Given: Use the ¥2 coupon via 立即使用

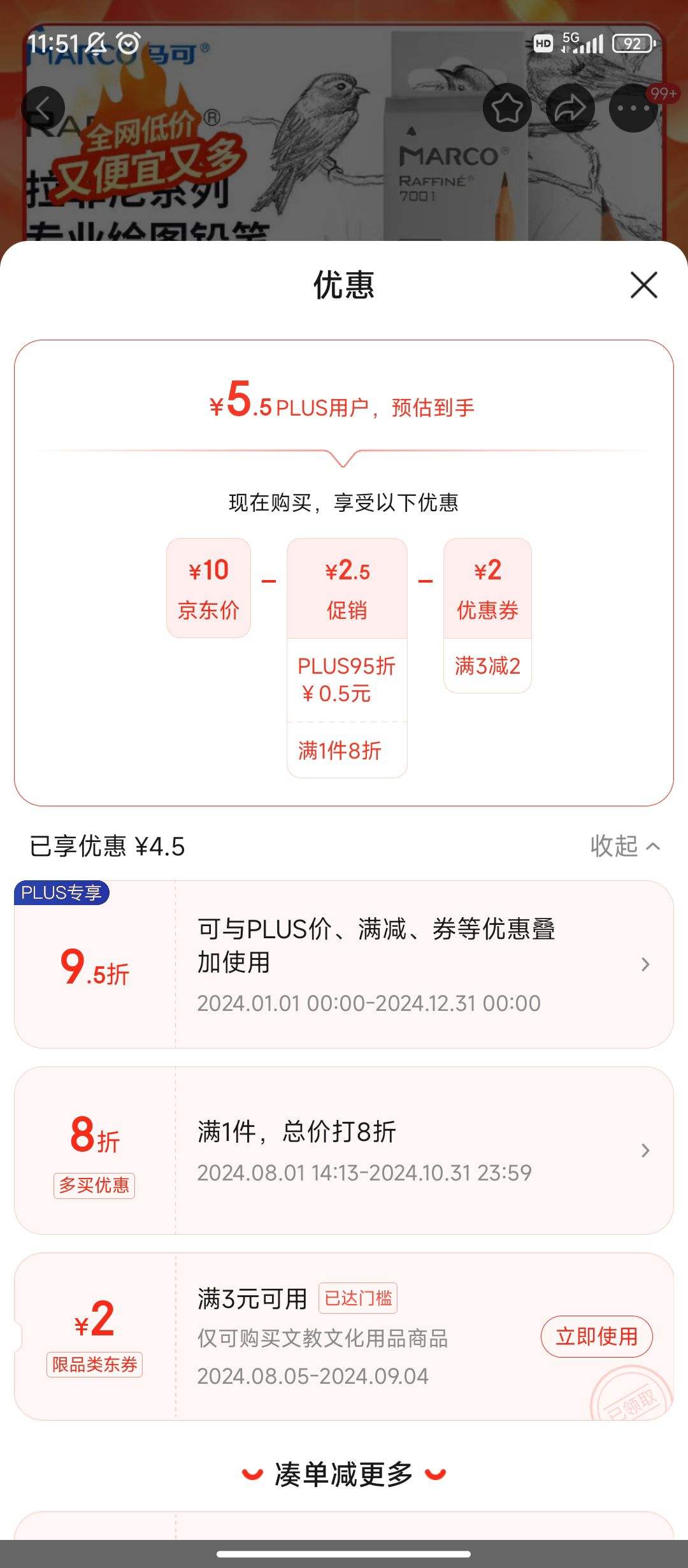Looking at the screenshot, I should (596, 1336).
